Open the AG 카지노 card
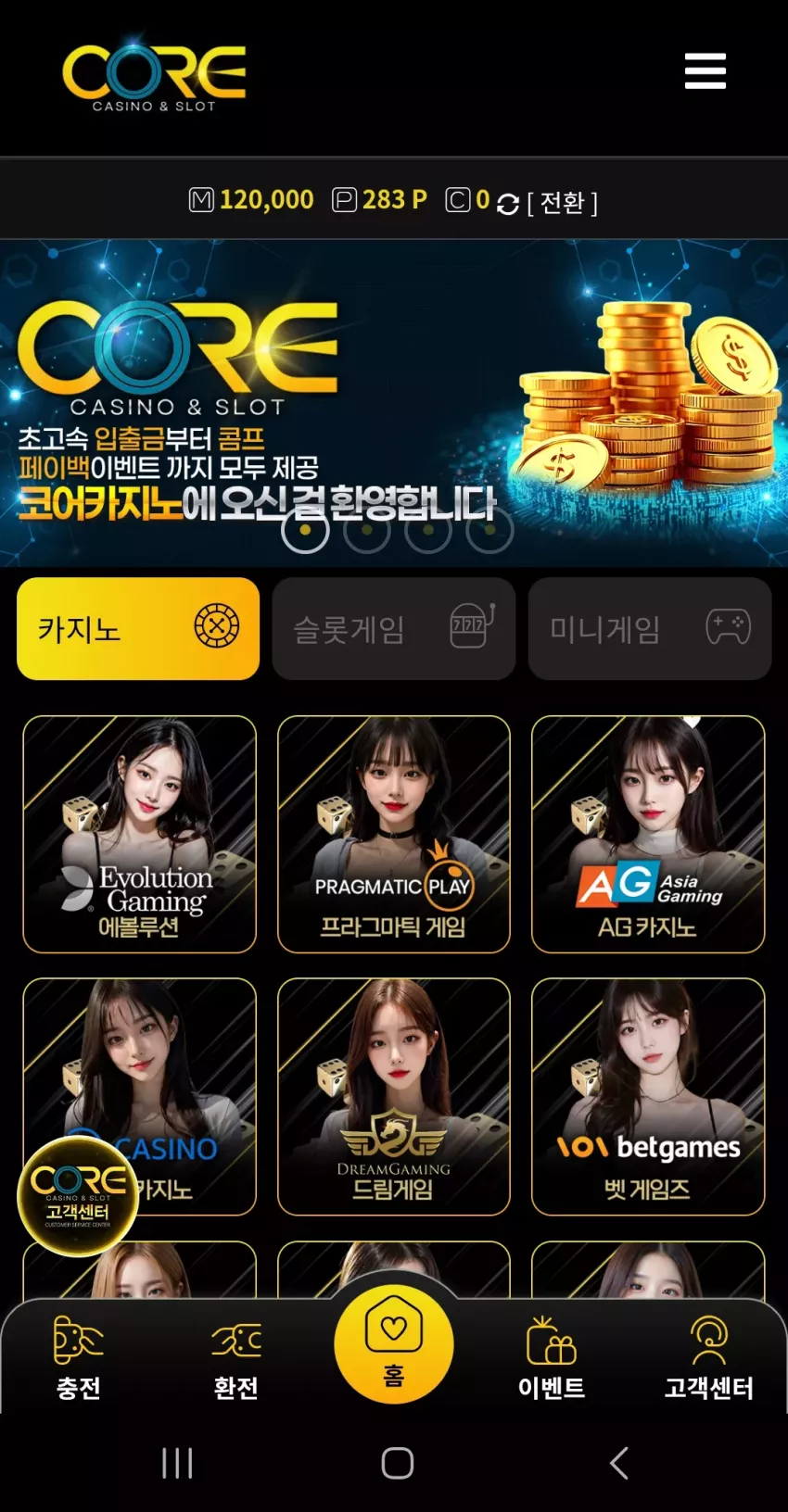This screenshot has width=788, height=1512. 648,834
